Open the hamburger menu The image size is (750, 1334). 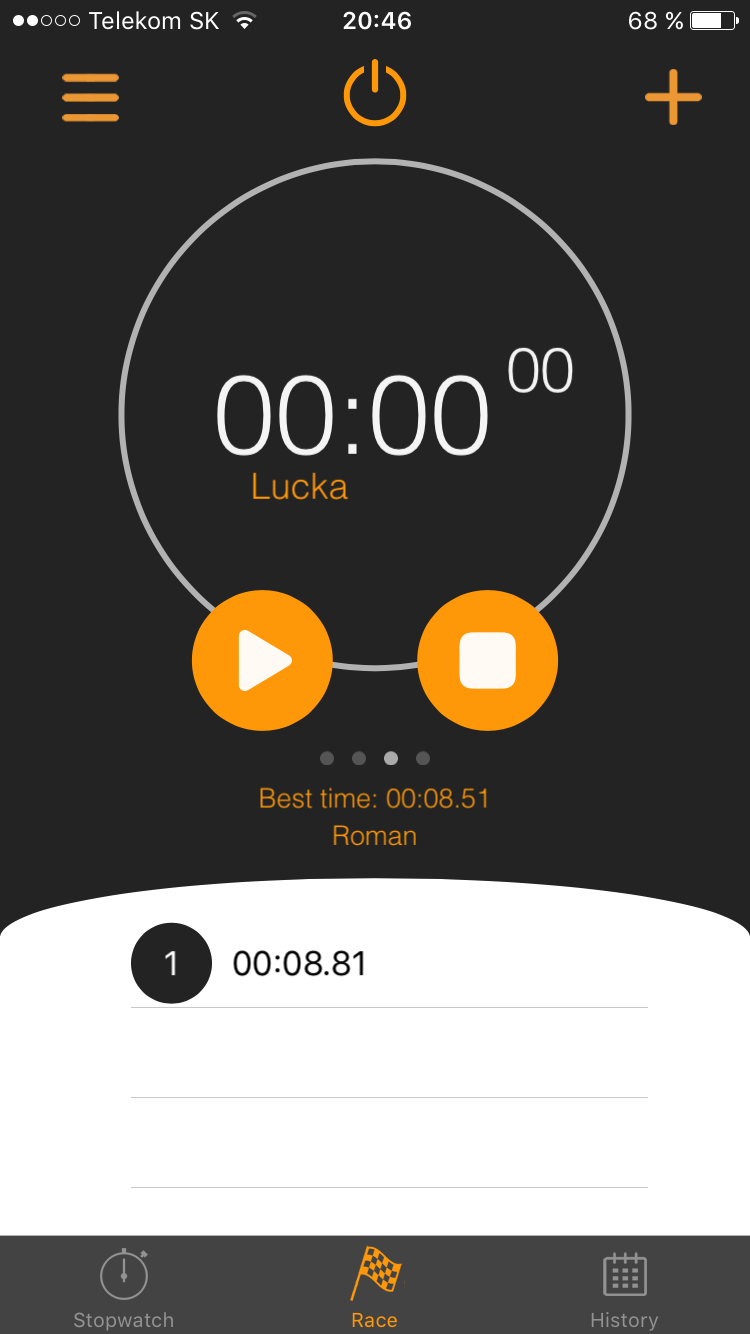pyautogui.click(x=90, y=97)
